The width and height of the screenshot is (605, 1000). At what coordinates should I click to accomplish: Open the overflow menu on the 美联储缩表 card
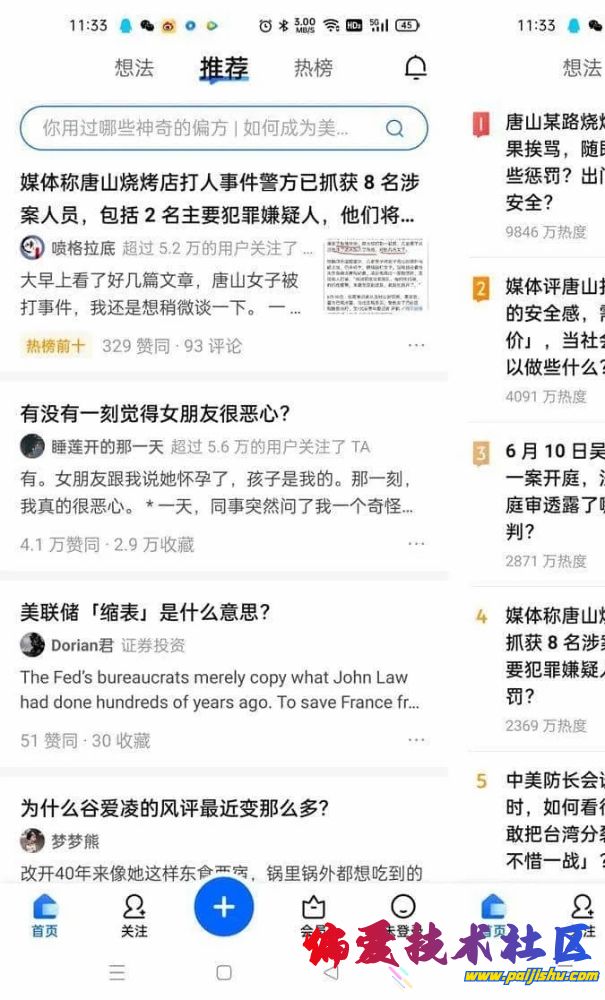coord(416,740)
